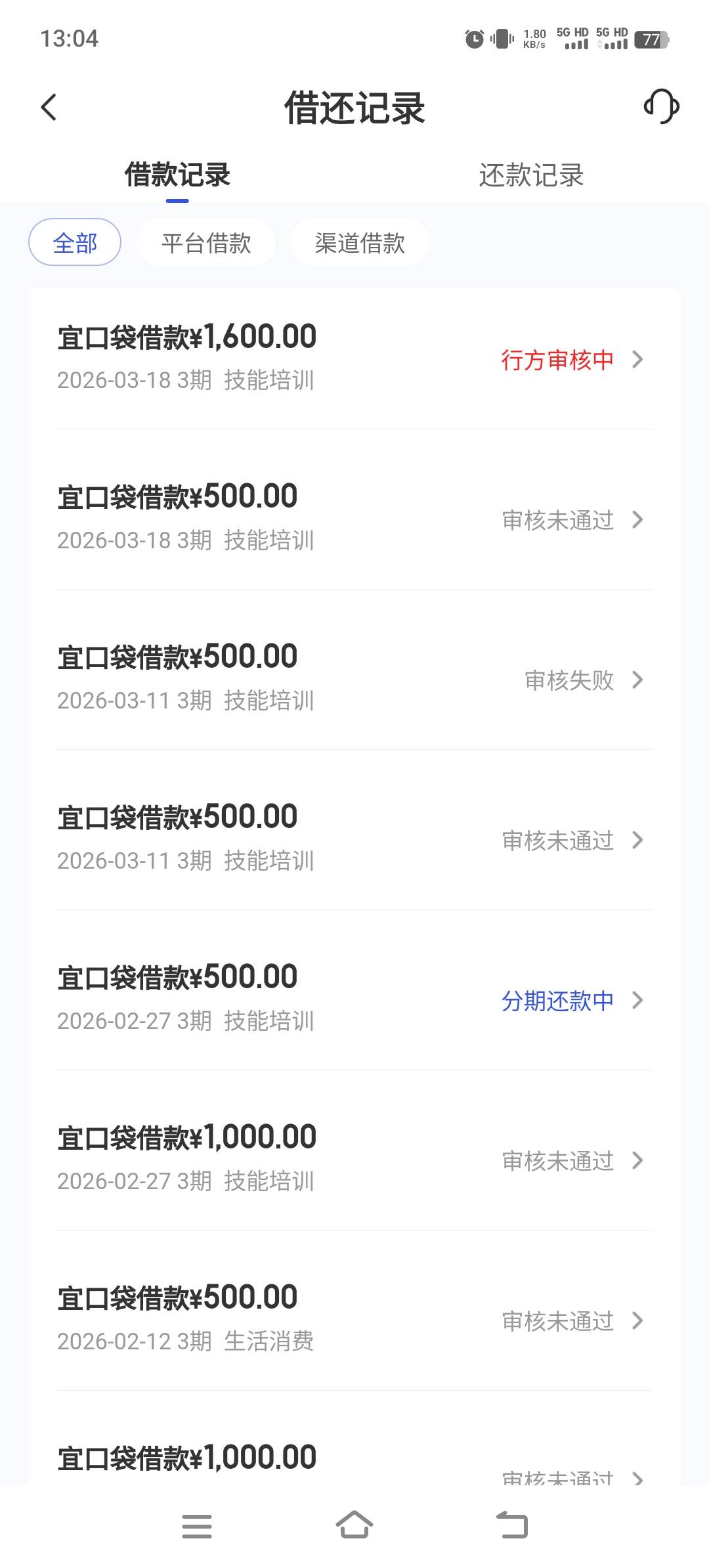Open the 2026-02-27 ¥1,000.00 loan record
This screenshot has width=709, height=1568.
[x=354, y=1159]
